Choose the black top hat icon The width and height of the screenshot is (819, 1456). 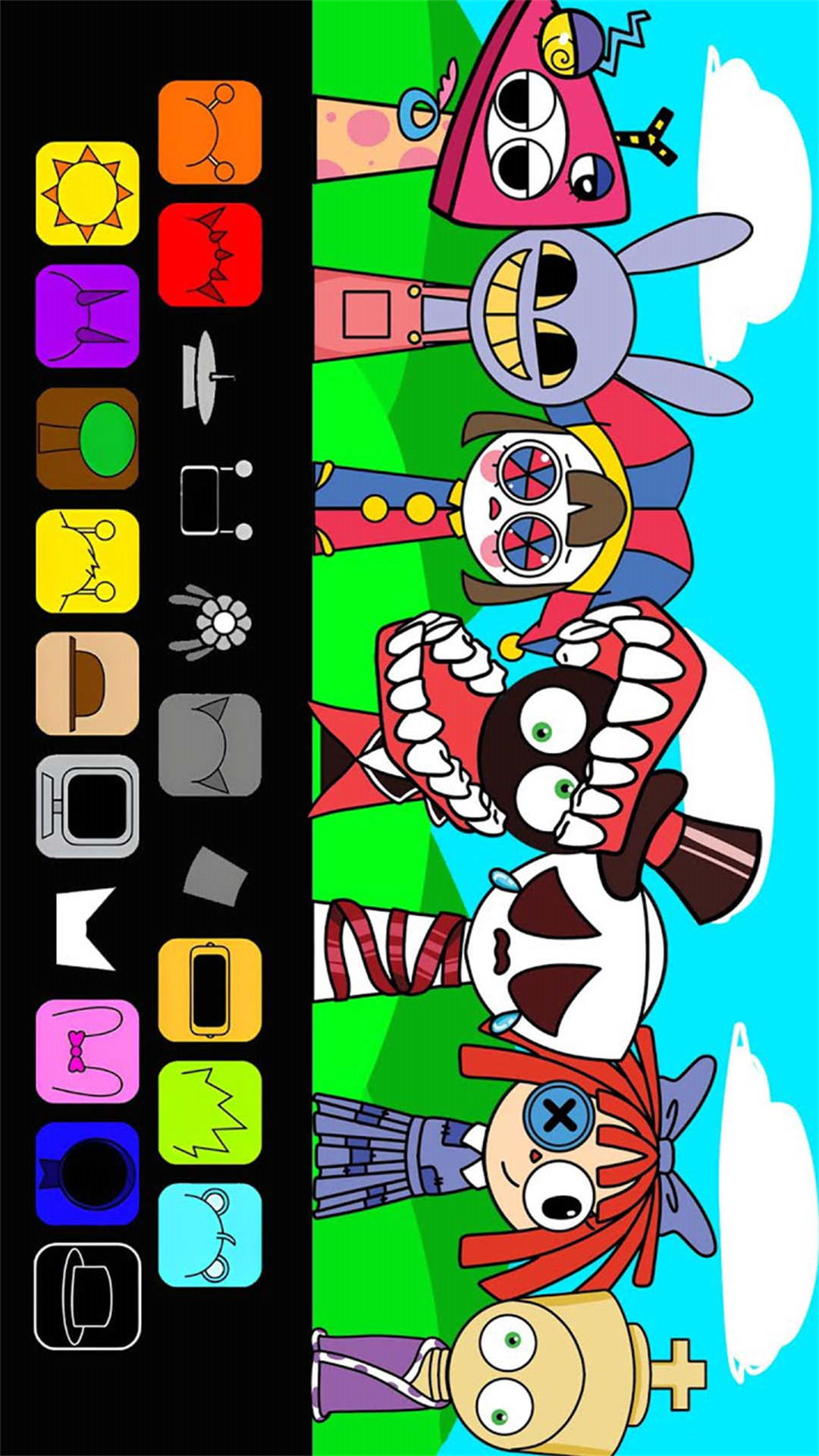[87, 1297]
